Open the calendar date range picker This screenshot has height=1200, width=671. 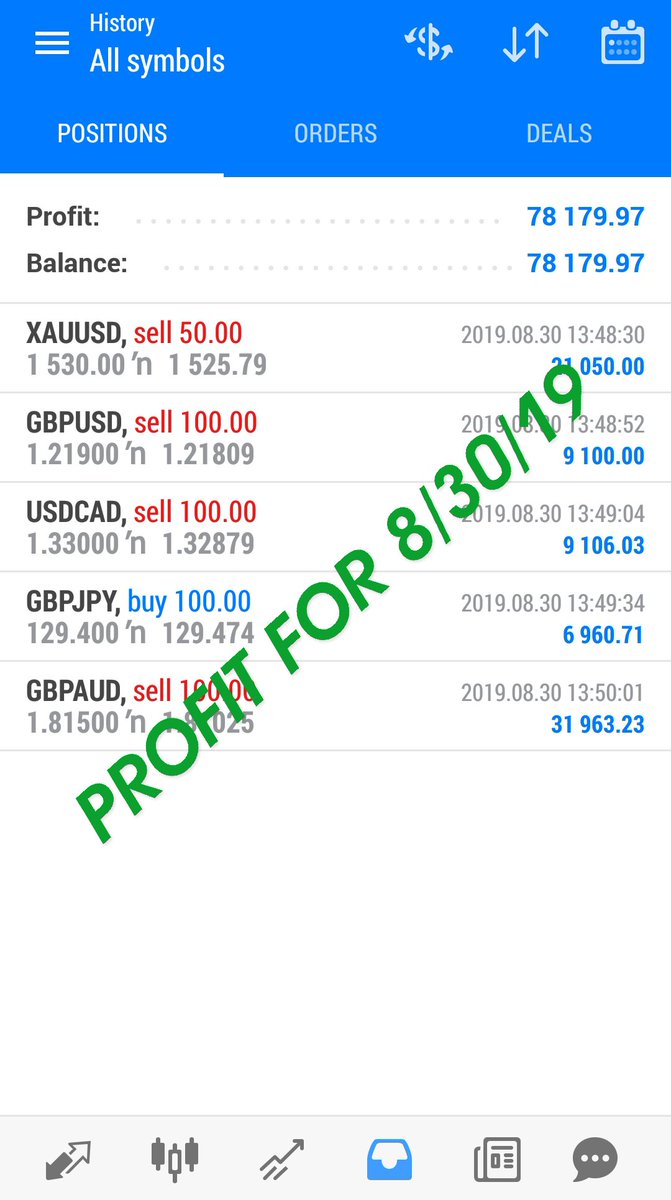pos(622,43)
